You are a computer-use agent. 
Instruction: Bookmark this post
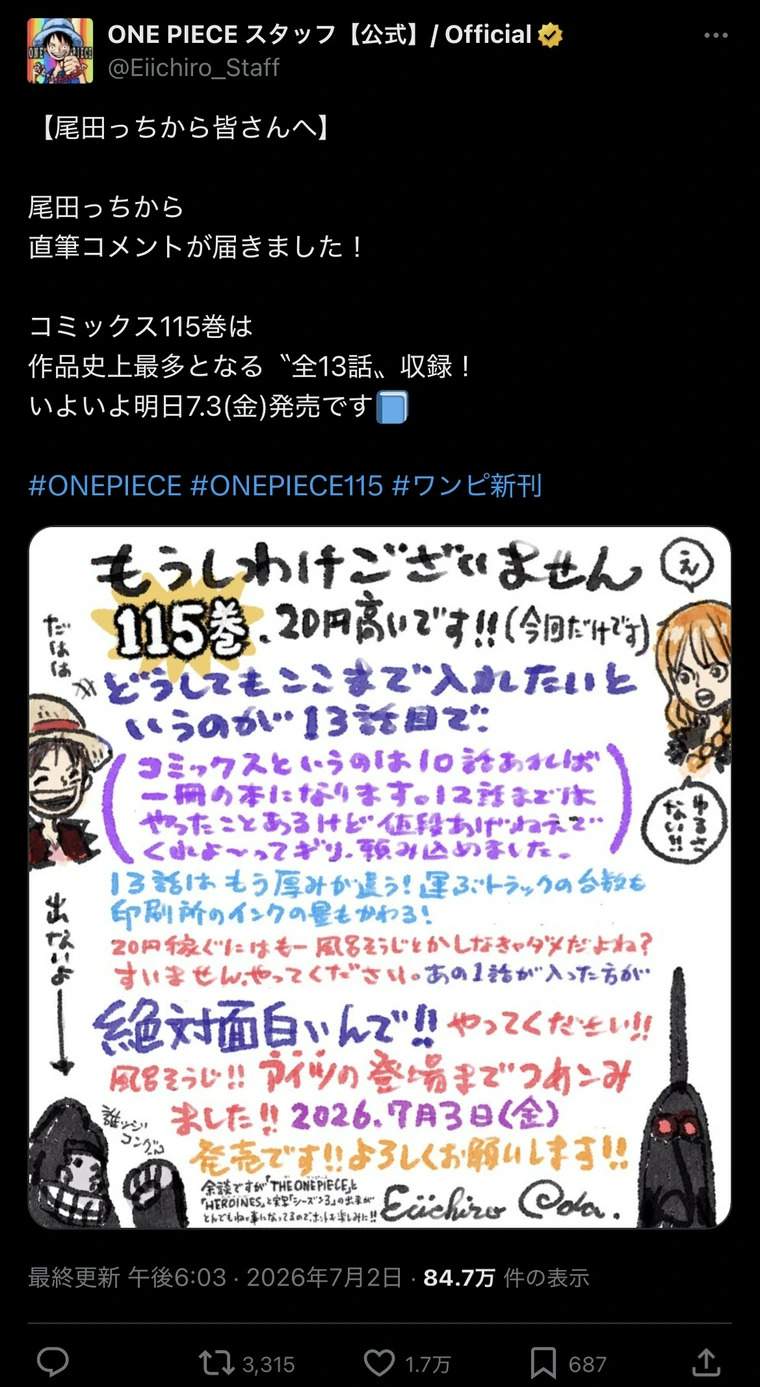pyautogui.click(x=568, y=1363)
